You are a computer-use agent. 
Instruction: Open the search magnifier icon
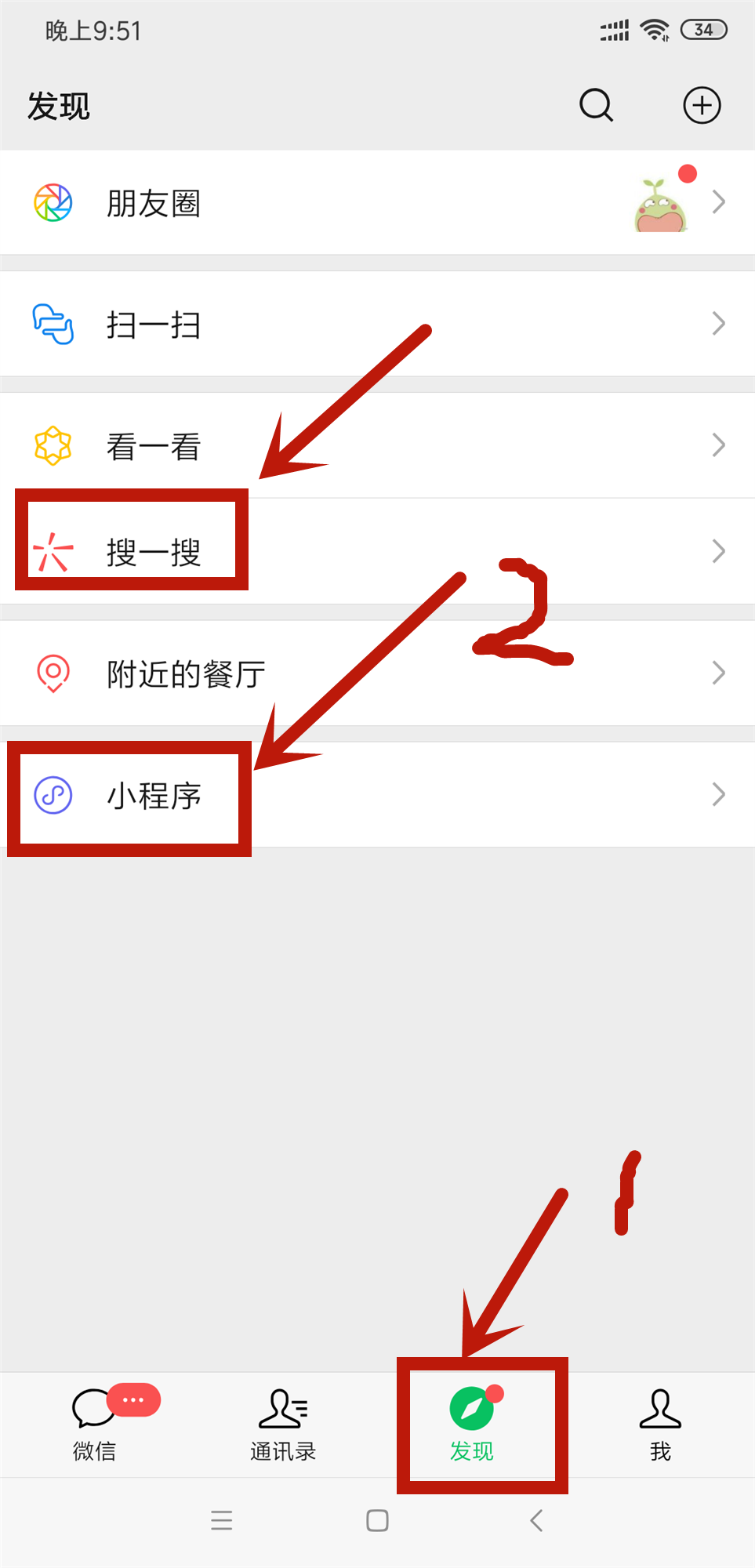(596, 105)
